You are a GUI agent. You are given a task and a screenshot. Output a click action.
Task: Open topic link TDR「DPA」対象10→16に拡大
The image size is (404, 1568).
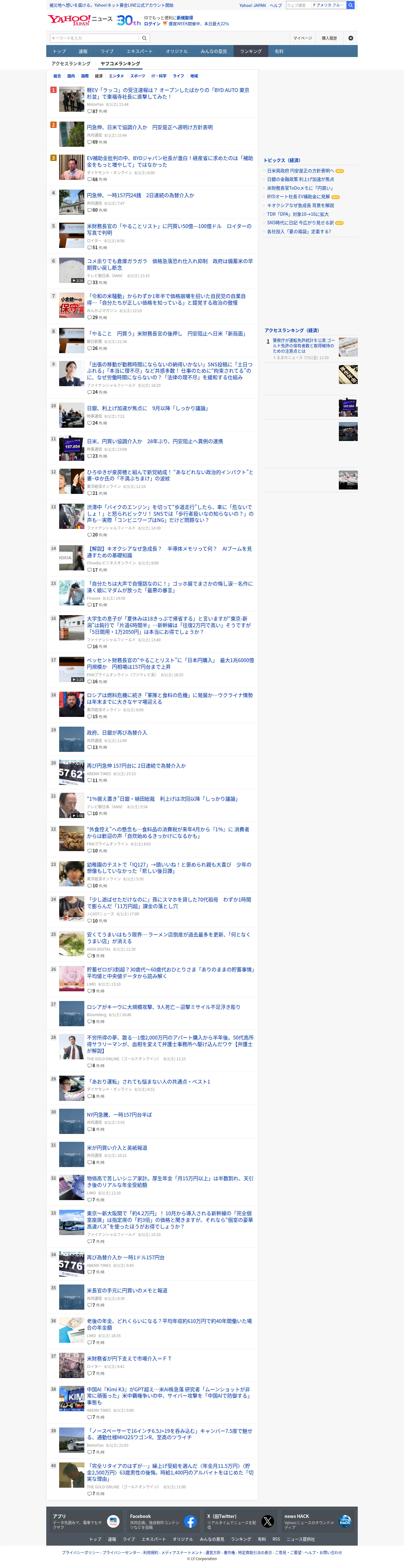pos(298,214)
